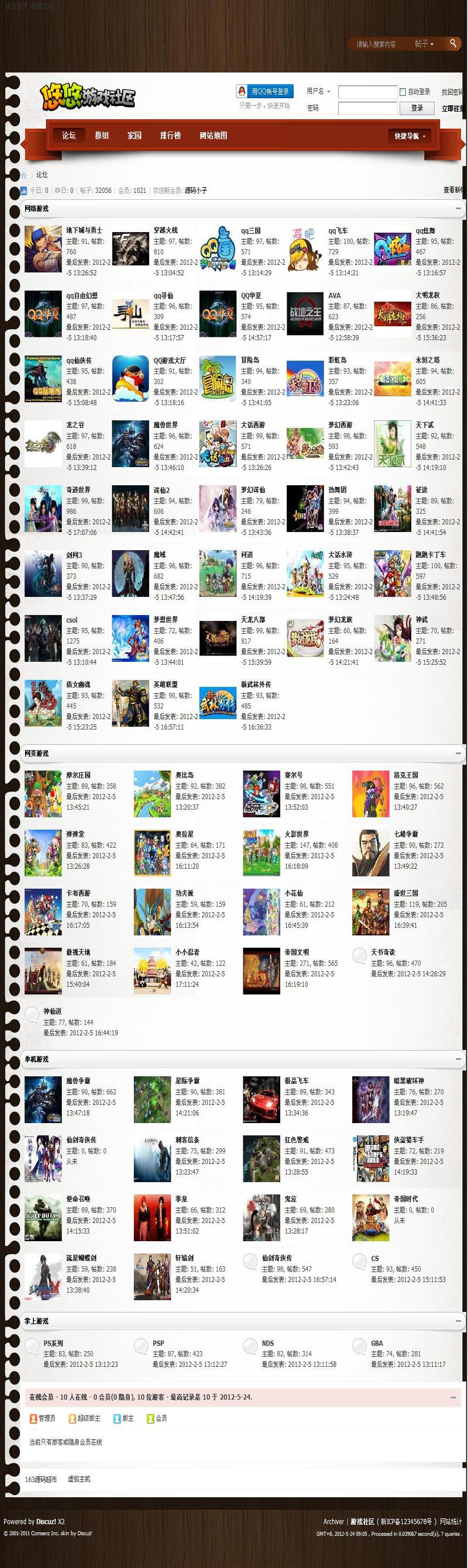468x1568 pixels.
Task: Collapse the 网络游戏 section
Action: pyautogui.click(x=458, y=208)
